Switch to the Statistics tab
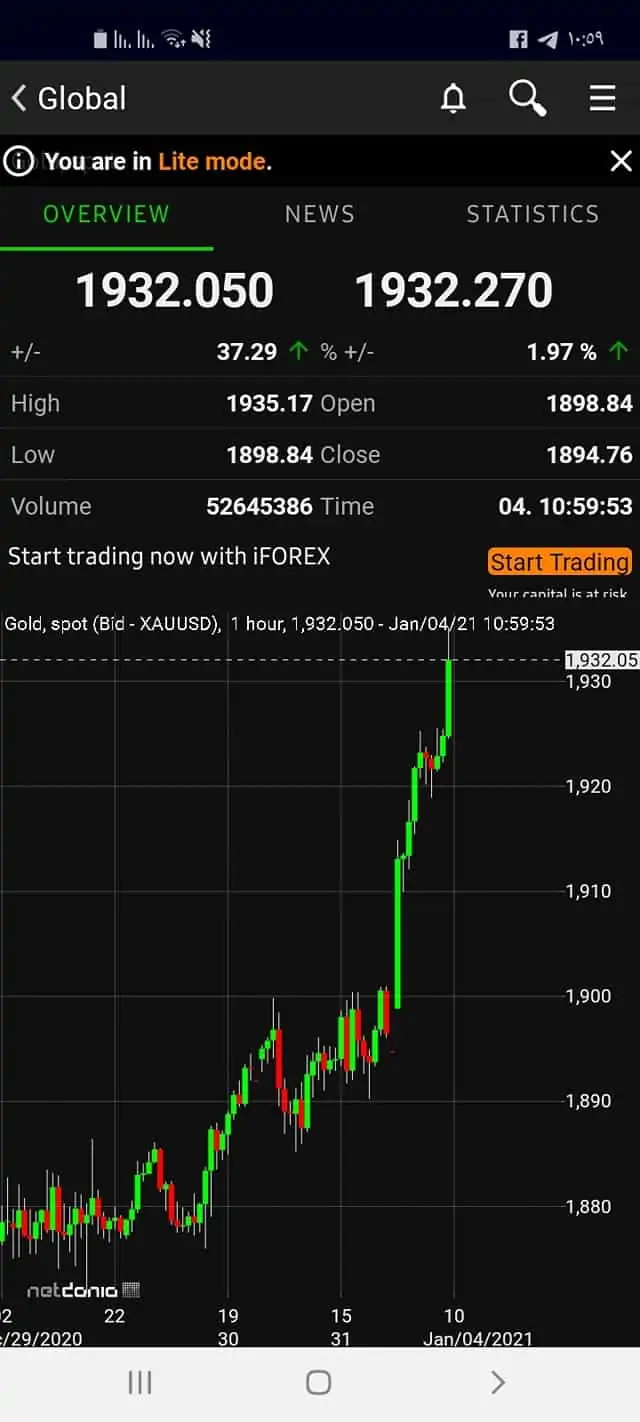 coord(533,214)
